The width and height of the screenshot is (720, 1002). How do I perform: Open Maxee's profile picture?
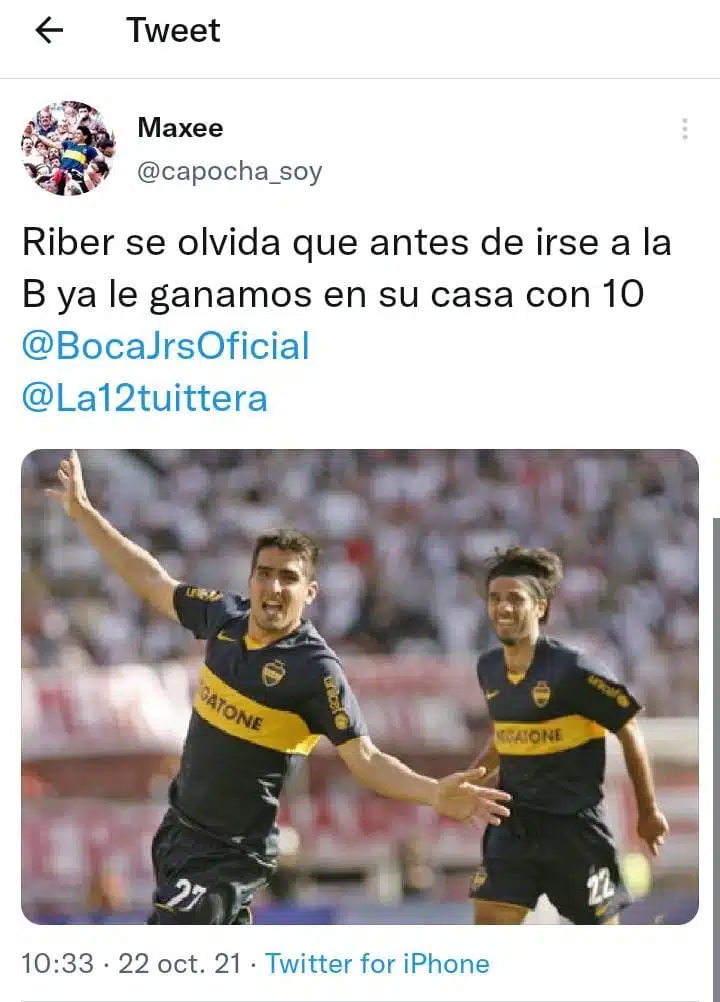click(68, 148)
